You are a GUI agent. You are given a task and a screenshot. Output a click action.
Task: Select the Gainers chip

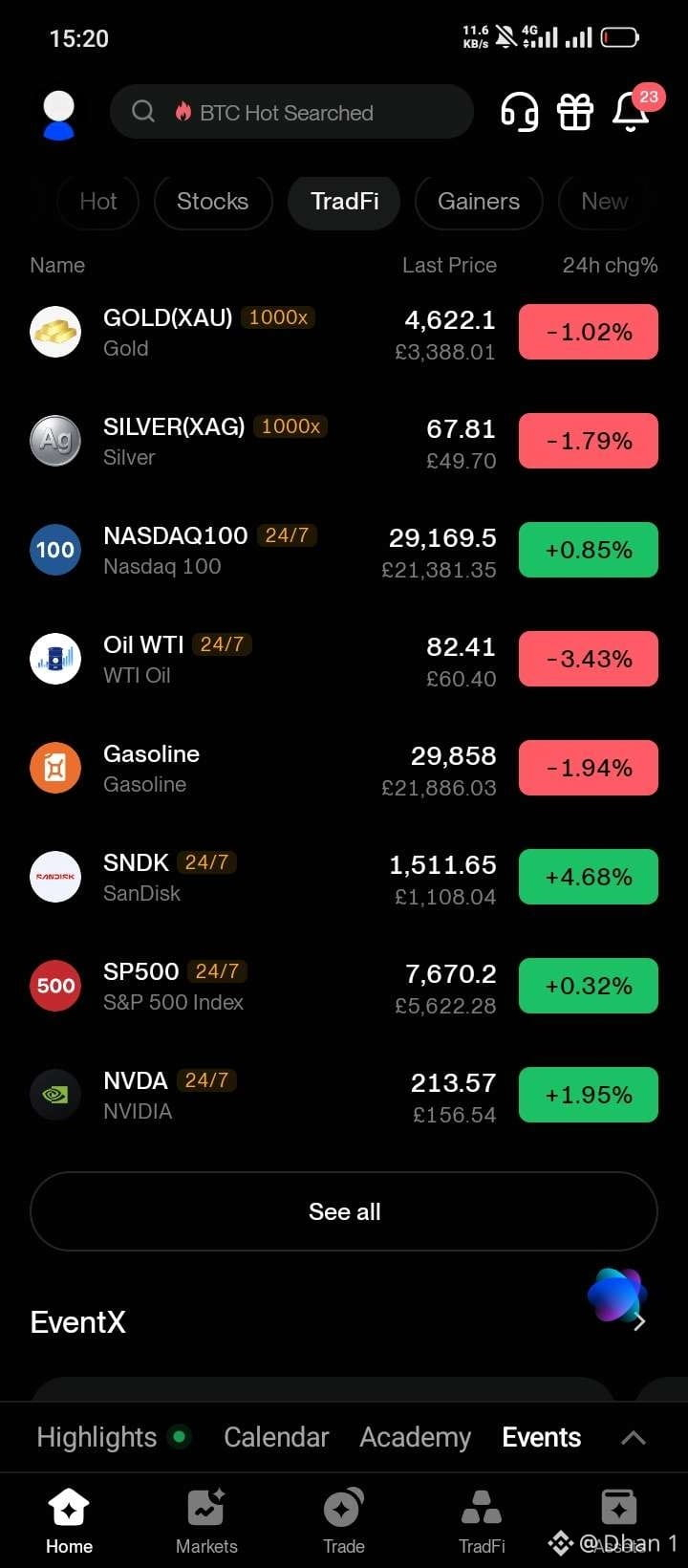click(479, 202)
